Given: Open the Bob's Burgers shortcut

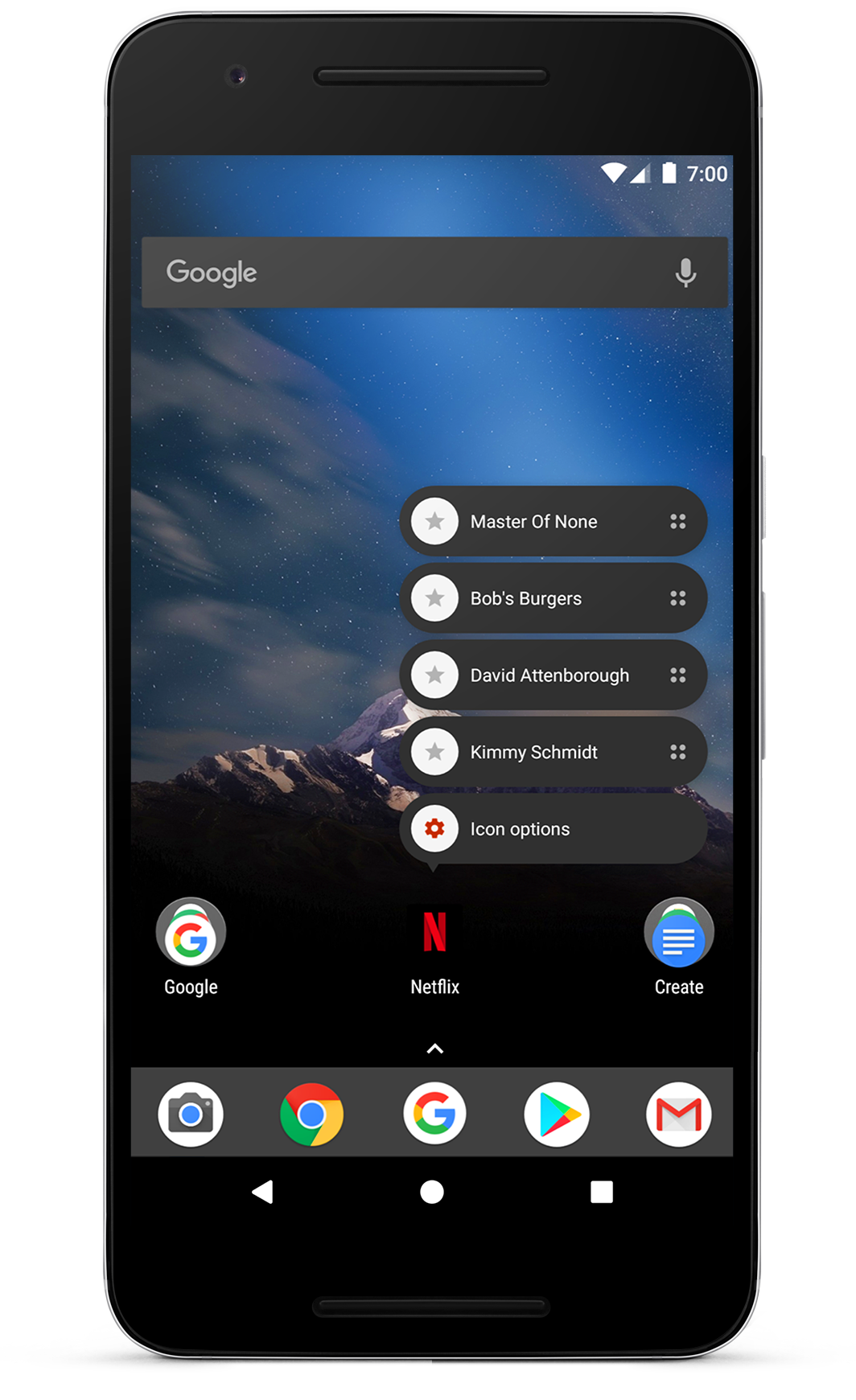Looking at the screenshot, I should pyautogui.click(x=553, y=598).
